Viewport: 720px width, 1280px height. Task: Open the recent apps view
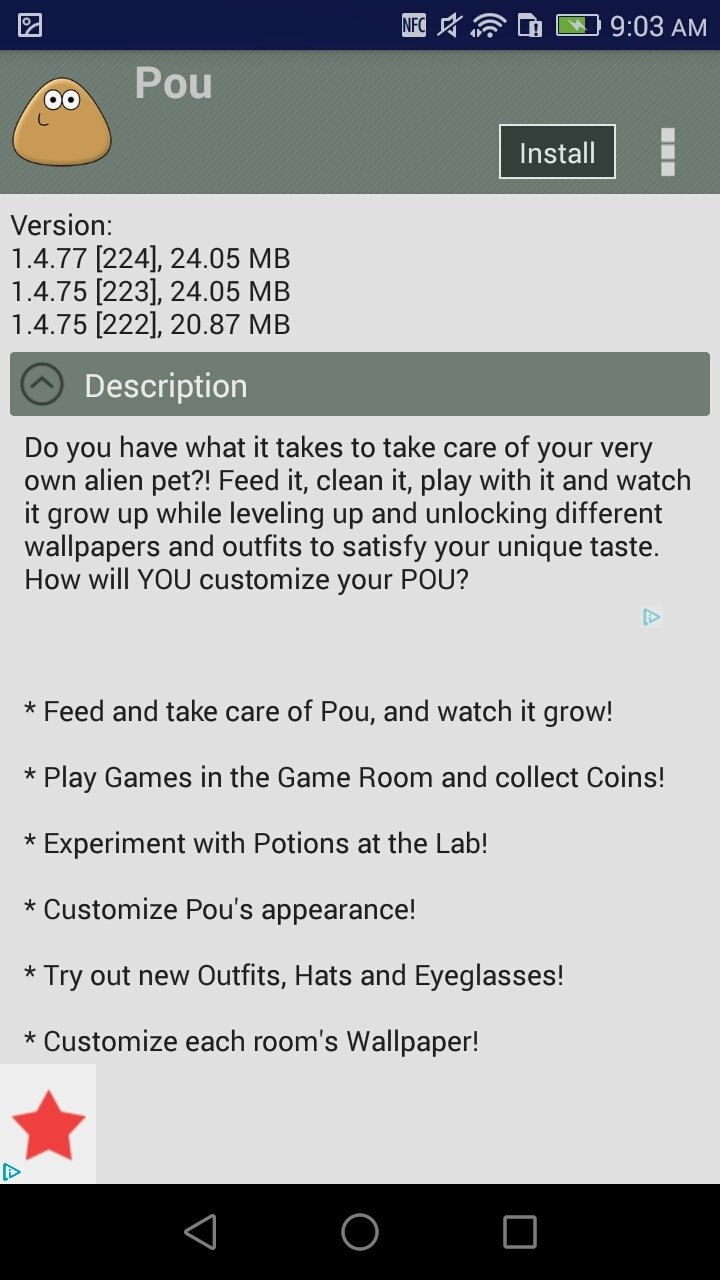point(519,1232)
